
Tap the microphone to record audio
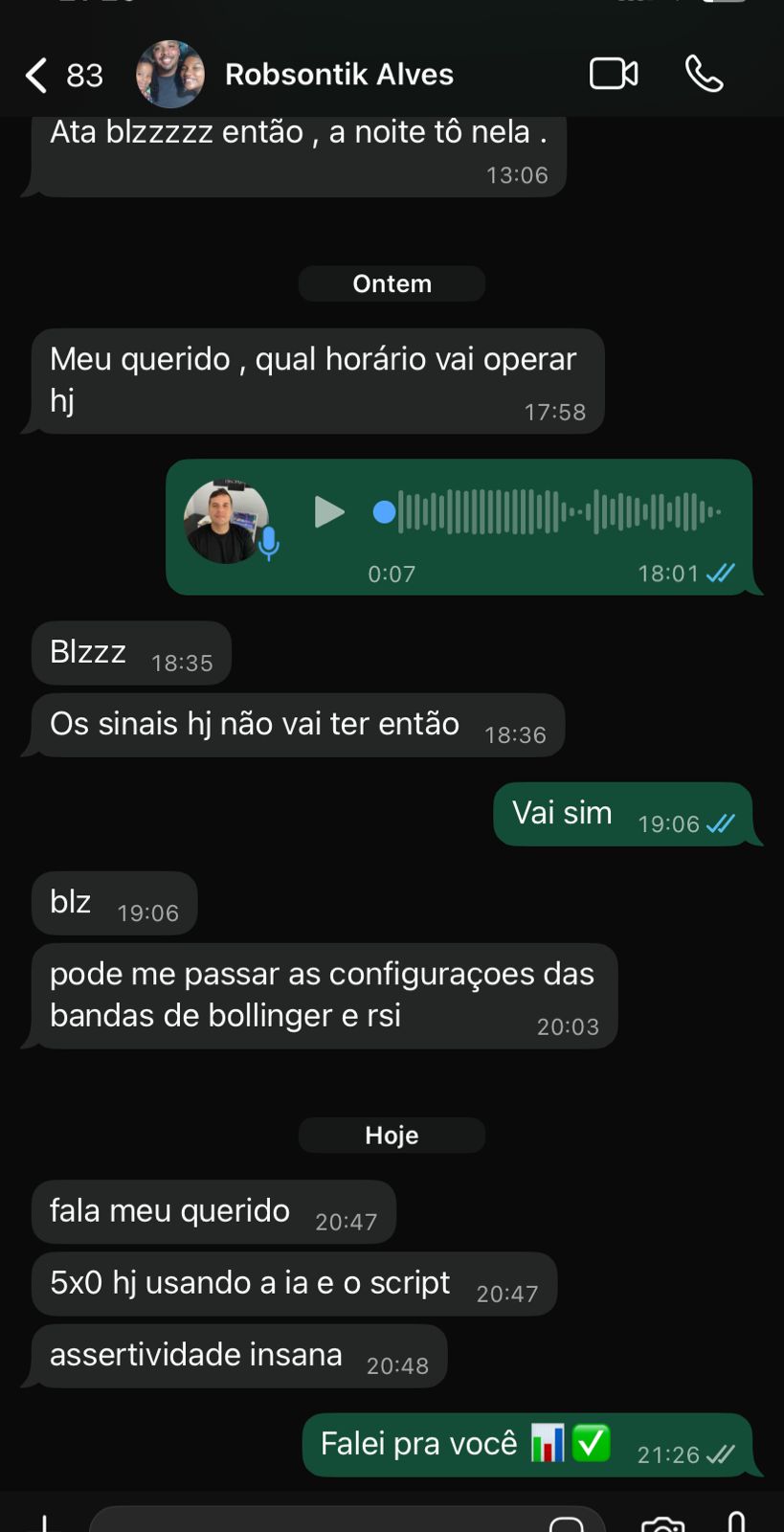point(736,1522)
